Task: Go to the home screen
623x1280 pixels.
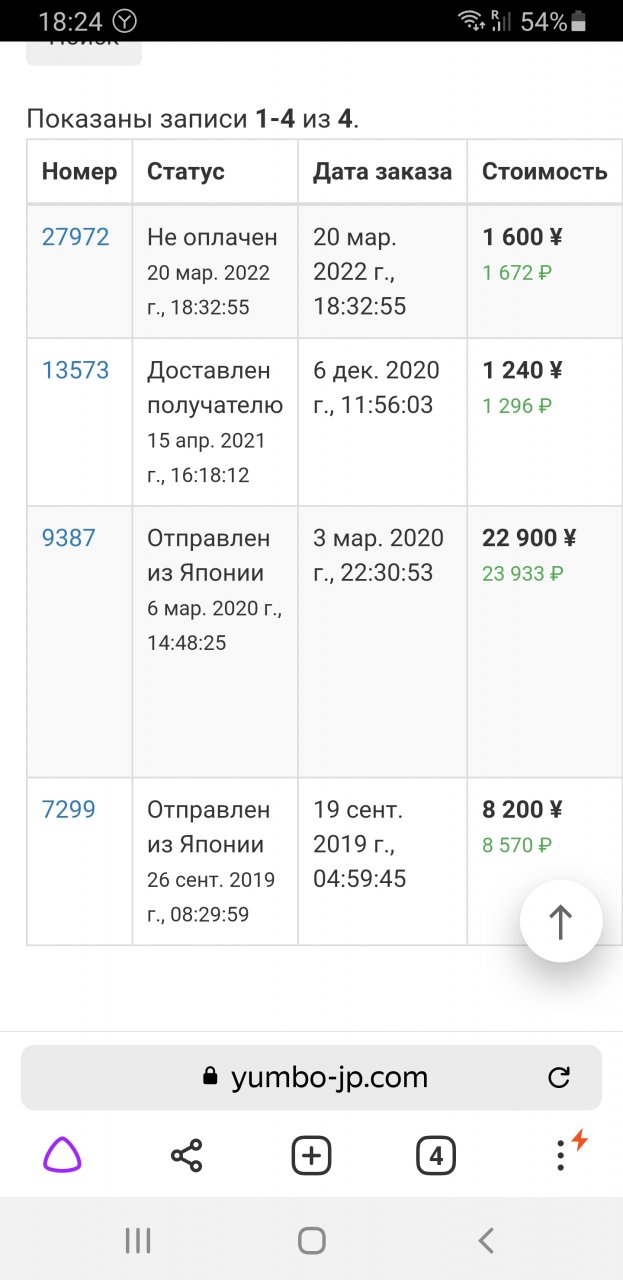Action: [311, 1241]
